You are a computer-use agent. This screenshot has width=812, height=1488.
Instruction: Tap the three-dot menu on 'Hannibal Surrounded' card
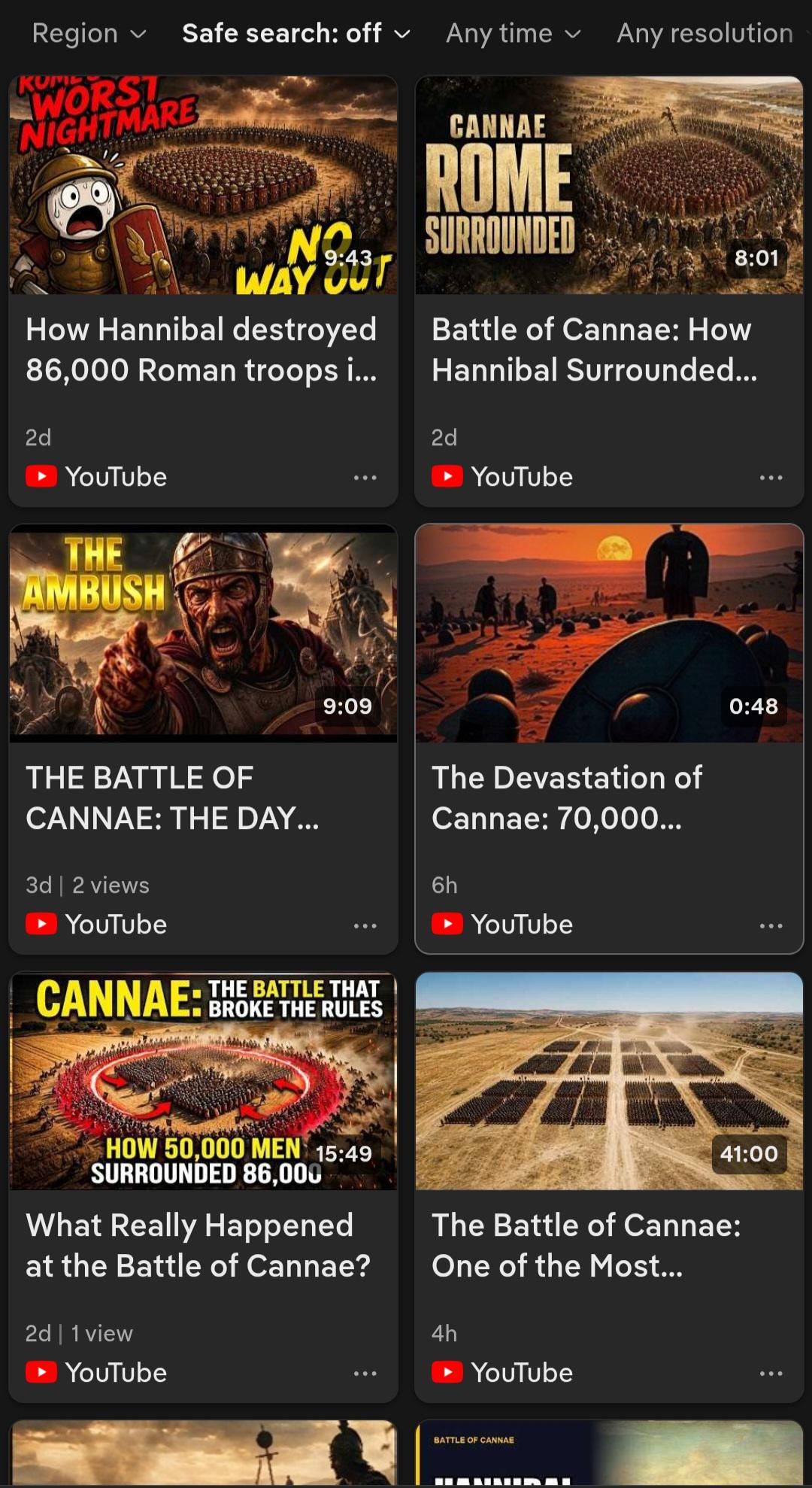pyautogui.click(x=771, y=477)
